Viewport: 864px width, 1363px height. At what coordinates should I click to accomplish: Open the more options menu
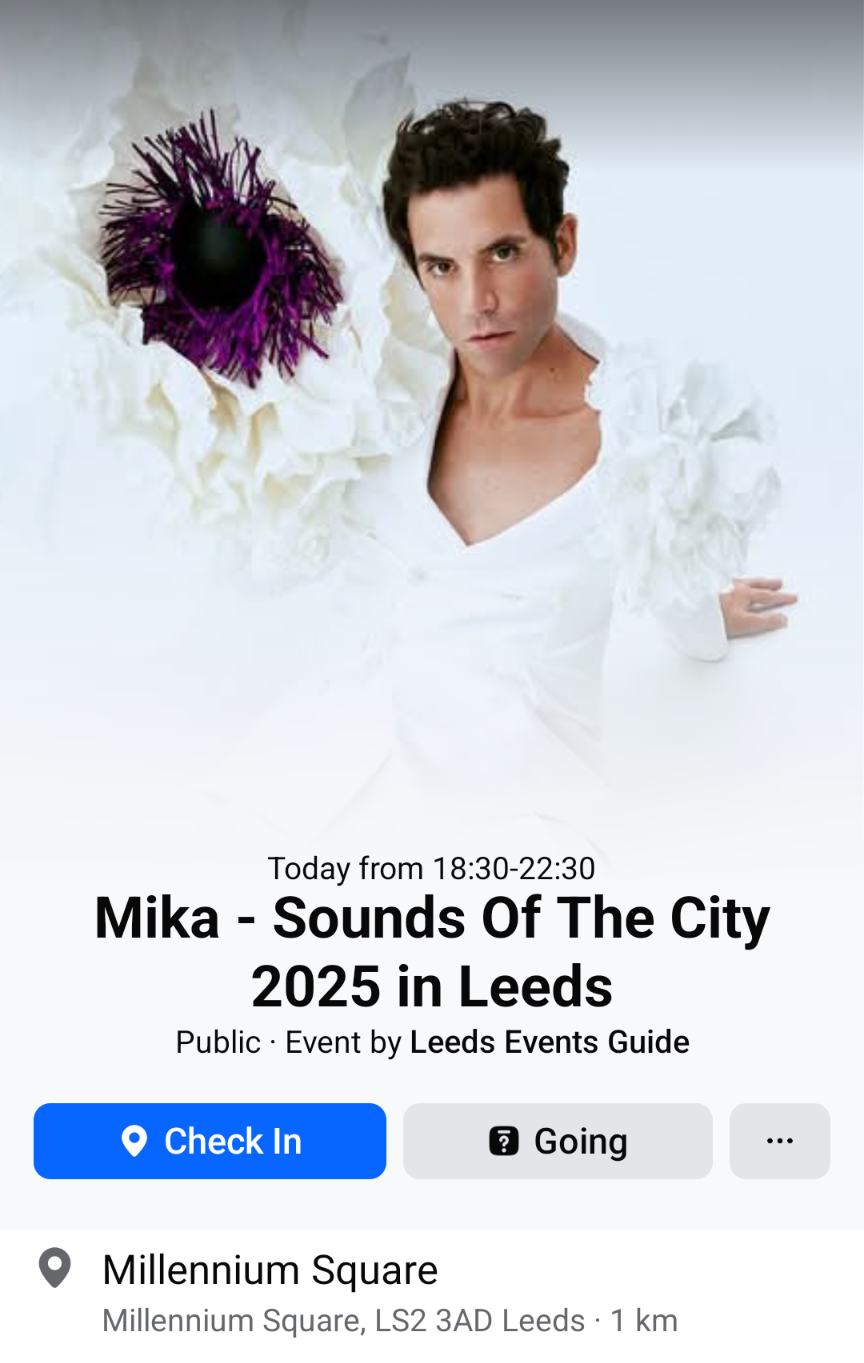(x=780, y=1141)
